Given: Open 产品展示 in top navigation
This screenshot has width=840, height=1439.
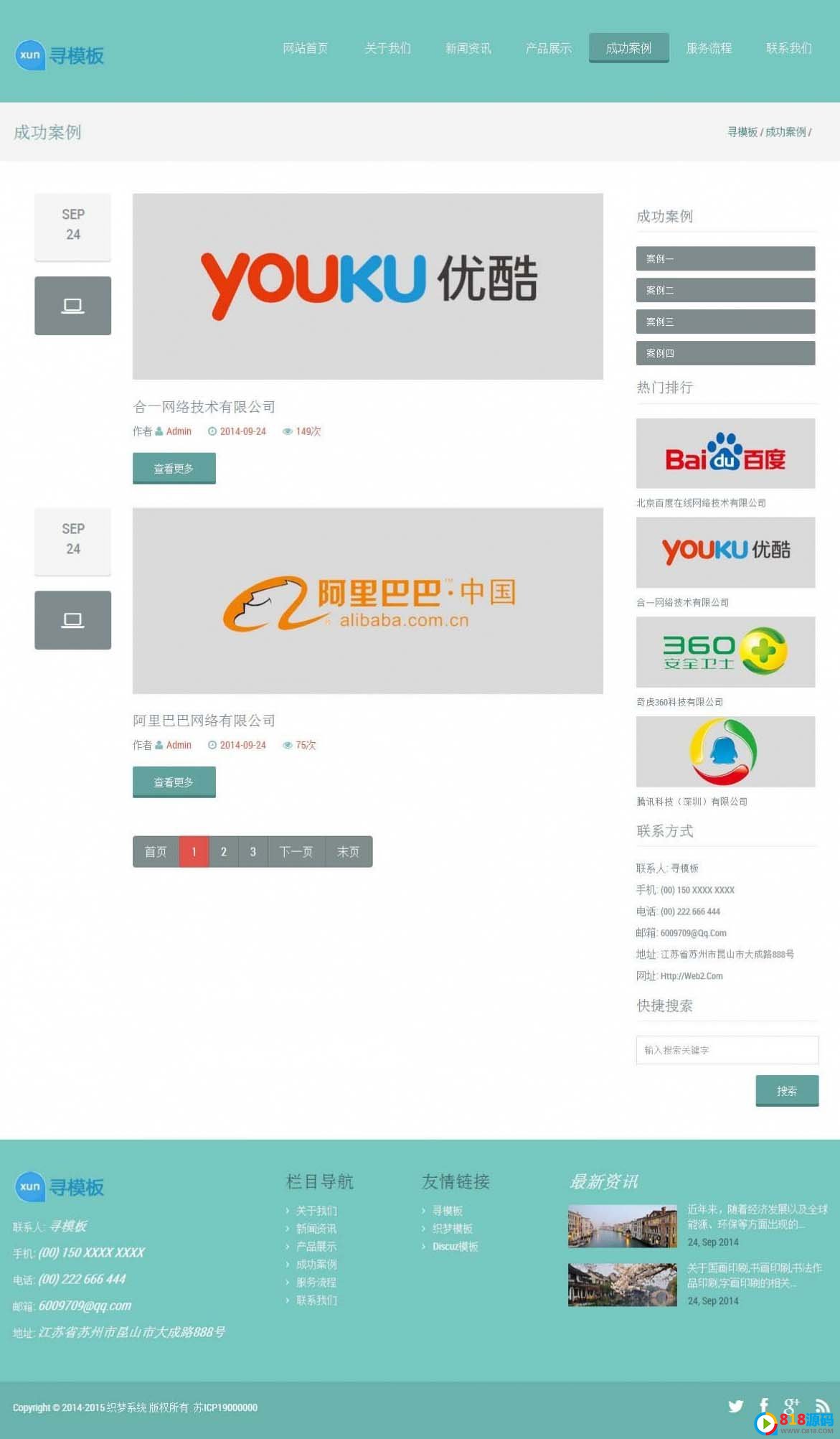Looking at the screenshot, I should 549,48.
